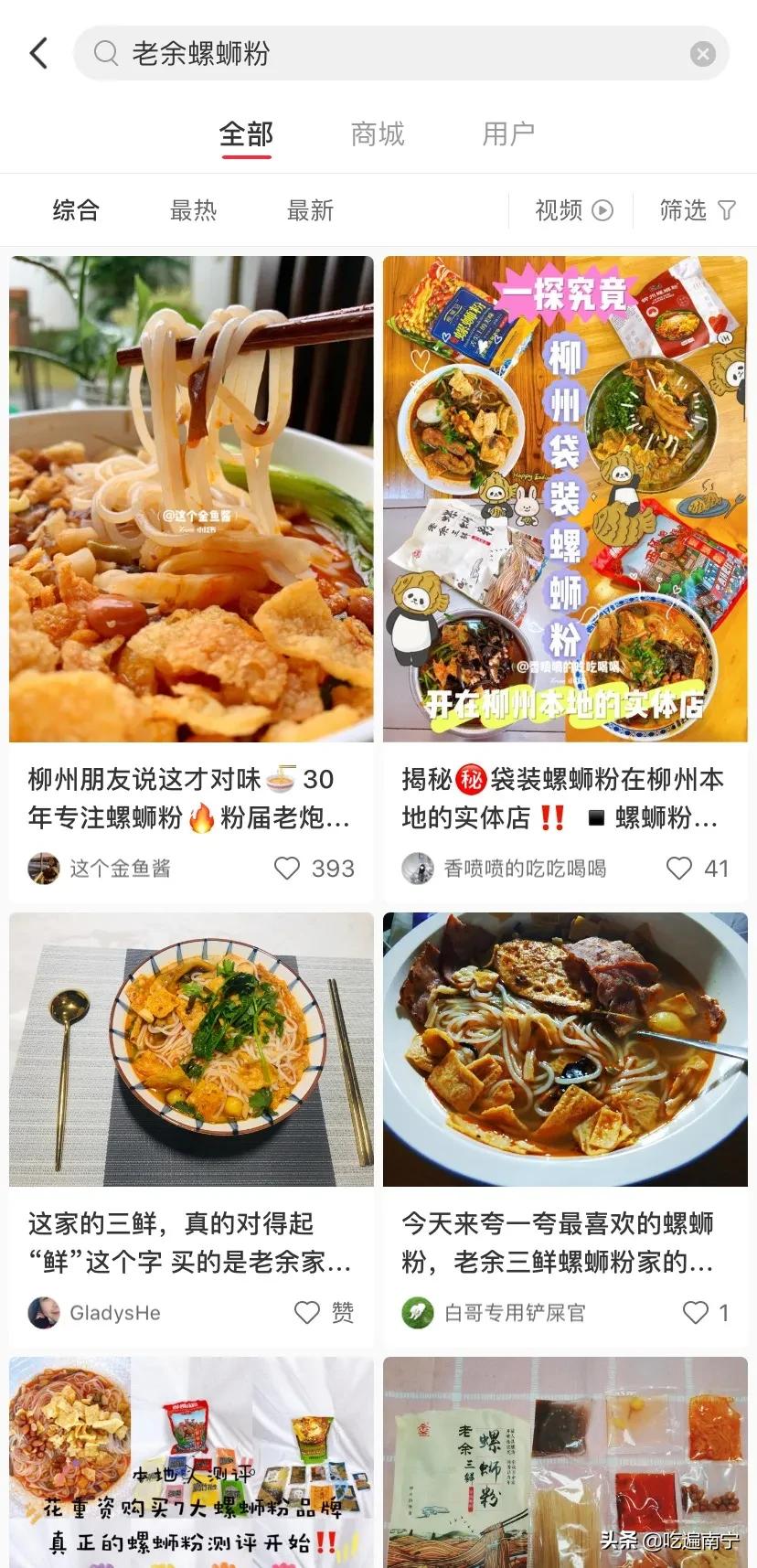View profile of 香喷喷的吃吃喝喝
This screenshot has width=757, height=1568.
[418, 868]
